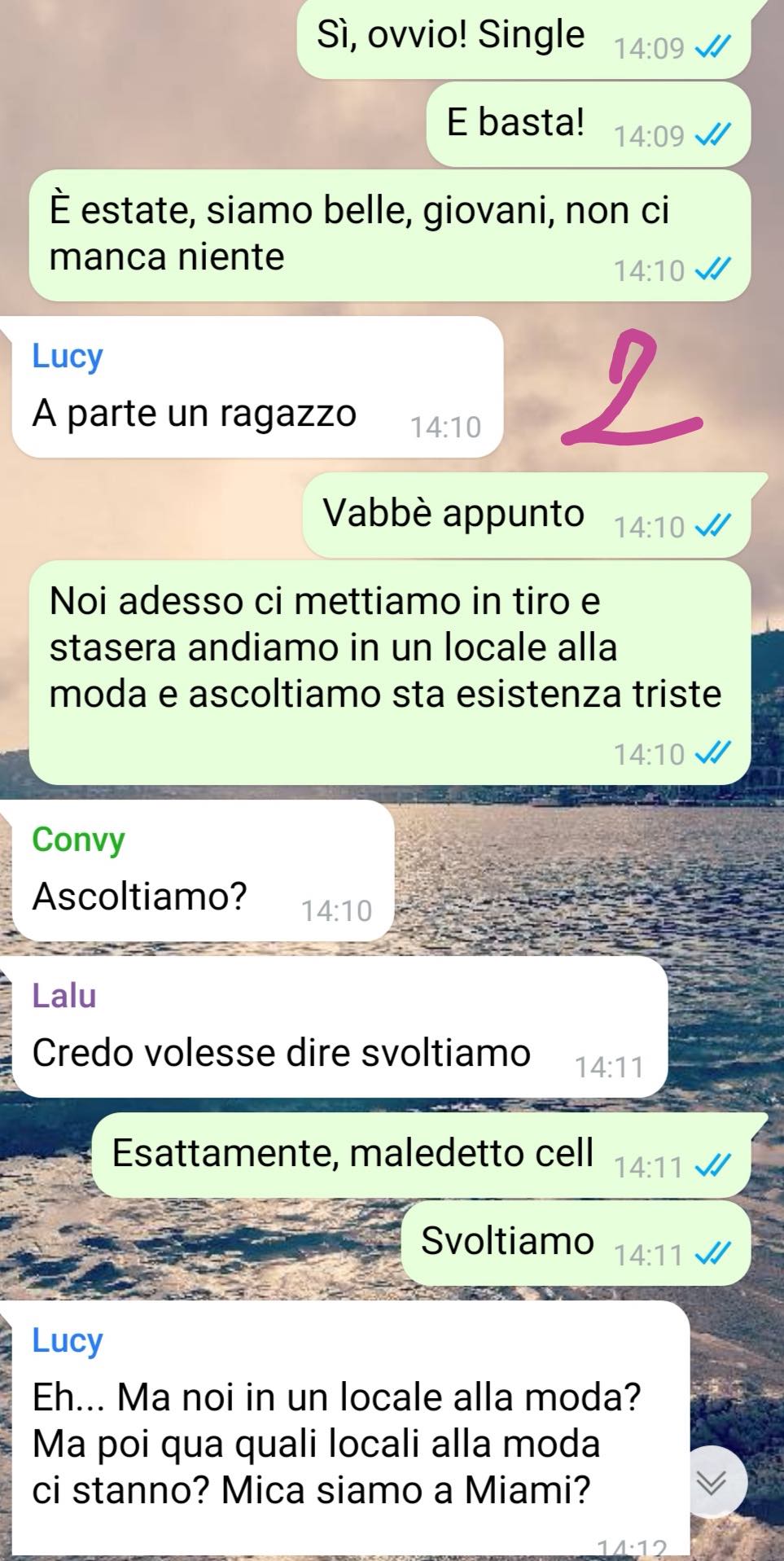
Task: Tap Lalu's name above "Credo volesse dire svoltiamo"
Action: click(64, 996)
